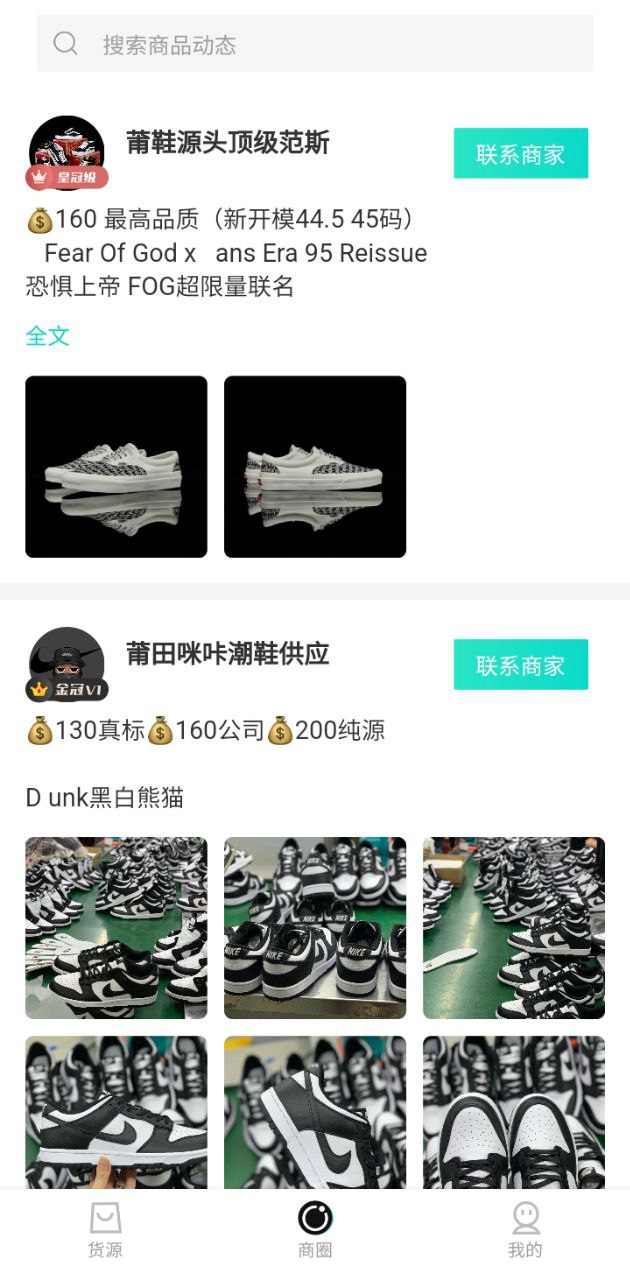Open first Dunk 黑白熊猫 photo
The width and height of the screenshot is (630, 1280).
click(116, 927)
